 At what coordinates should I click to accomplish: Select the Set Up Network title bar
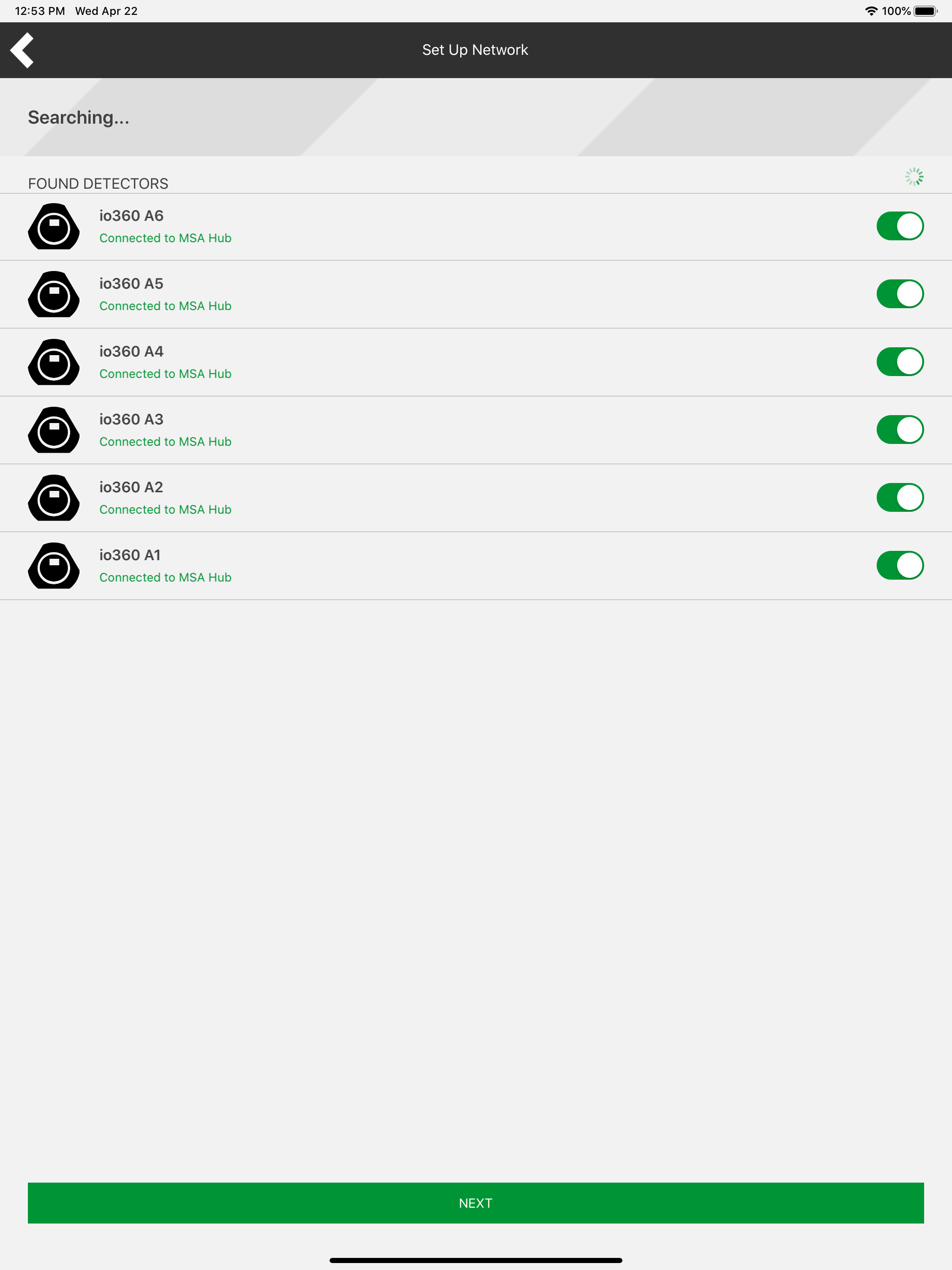475,50
